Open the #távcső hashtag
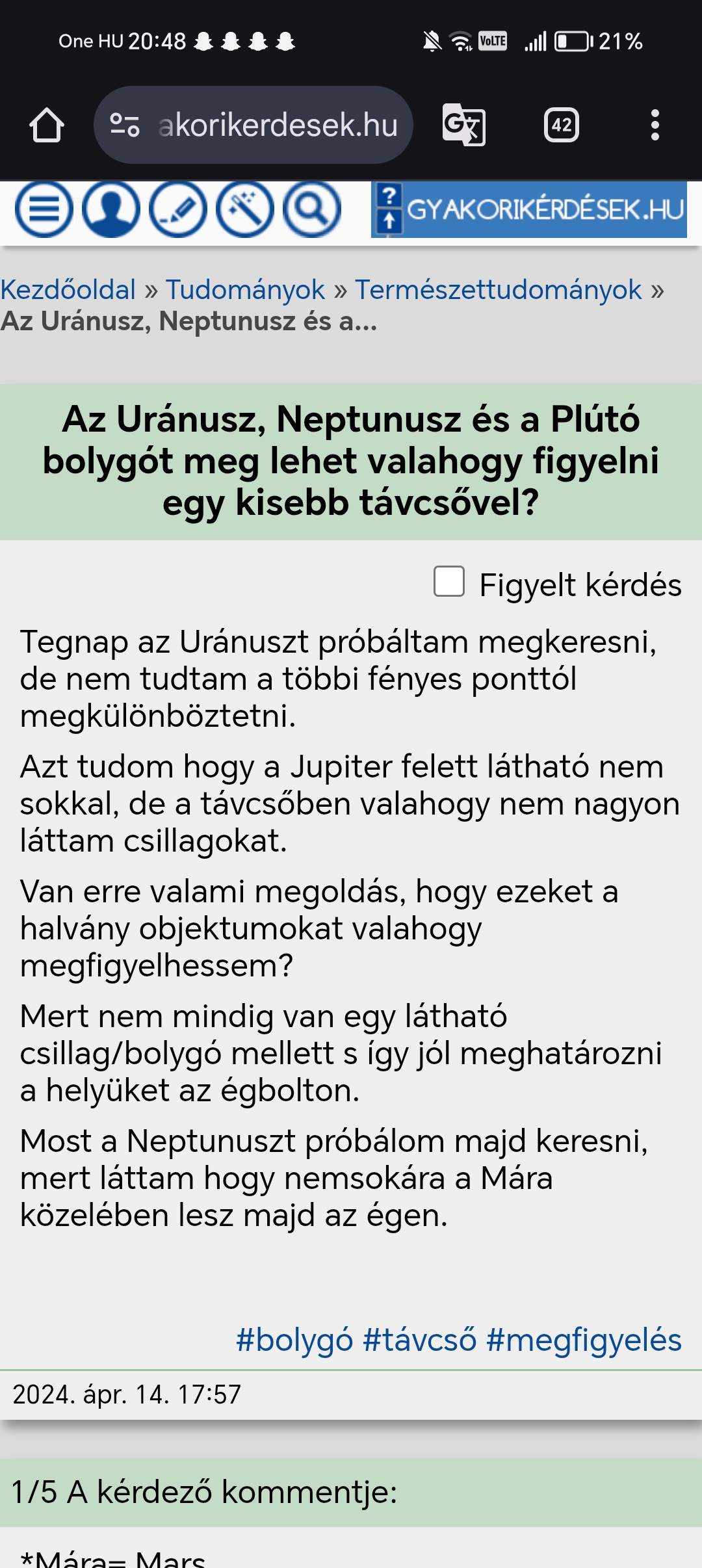This screenshot has height=1568, width=702. (419, 1340)
